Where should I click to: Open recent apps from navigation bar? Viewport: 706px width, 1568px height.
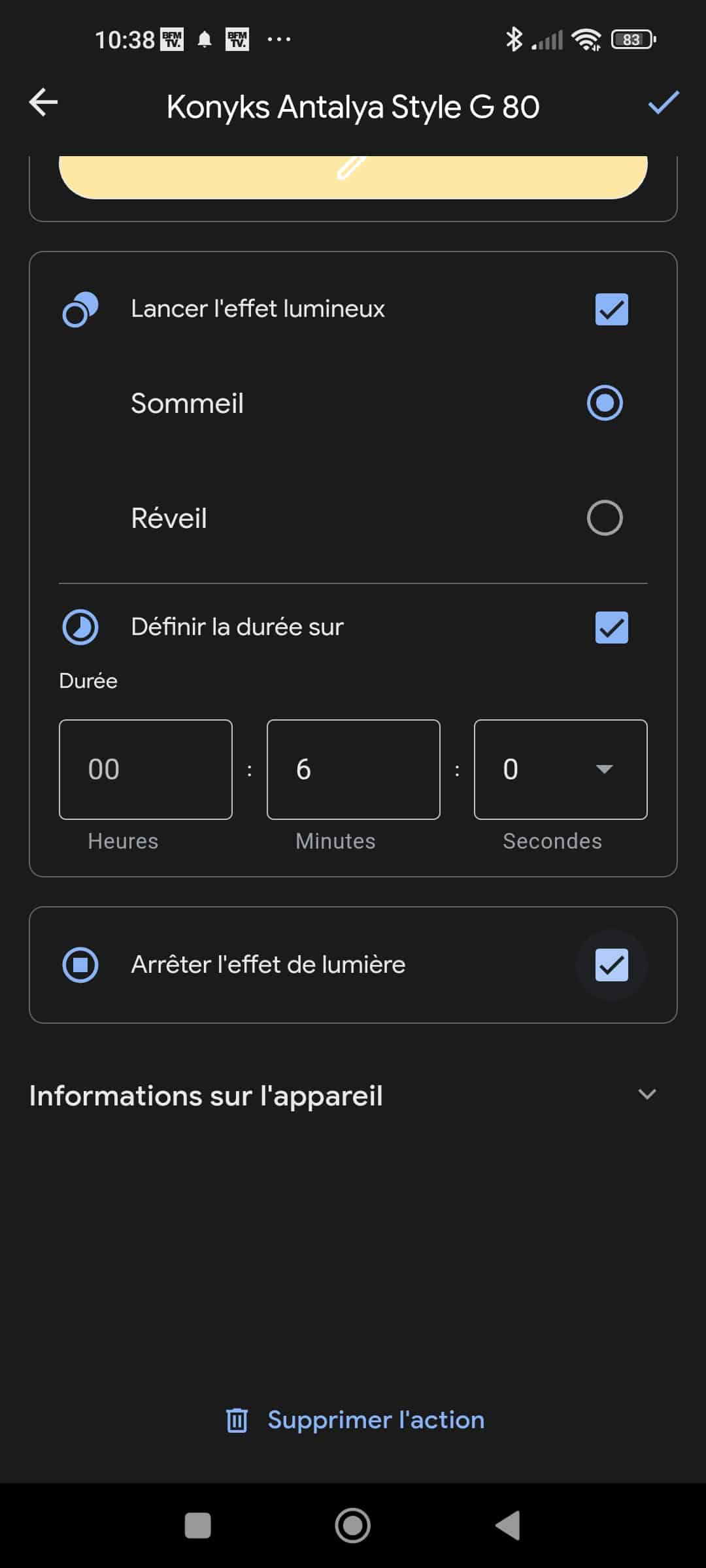[197, 1526]
